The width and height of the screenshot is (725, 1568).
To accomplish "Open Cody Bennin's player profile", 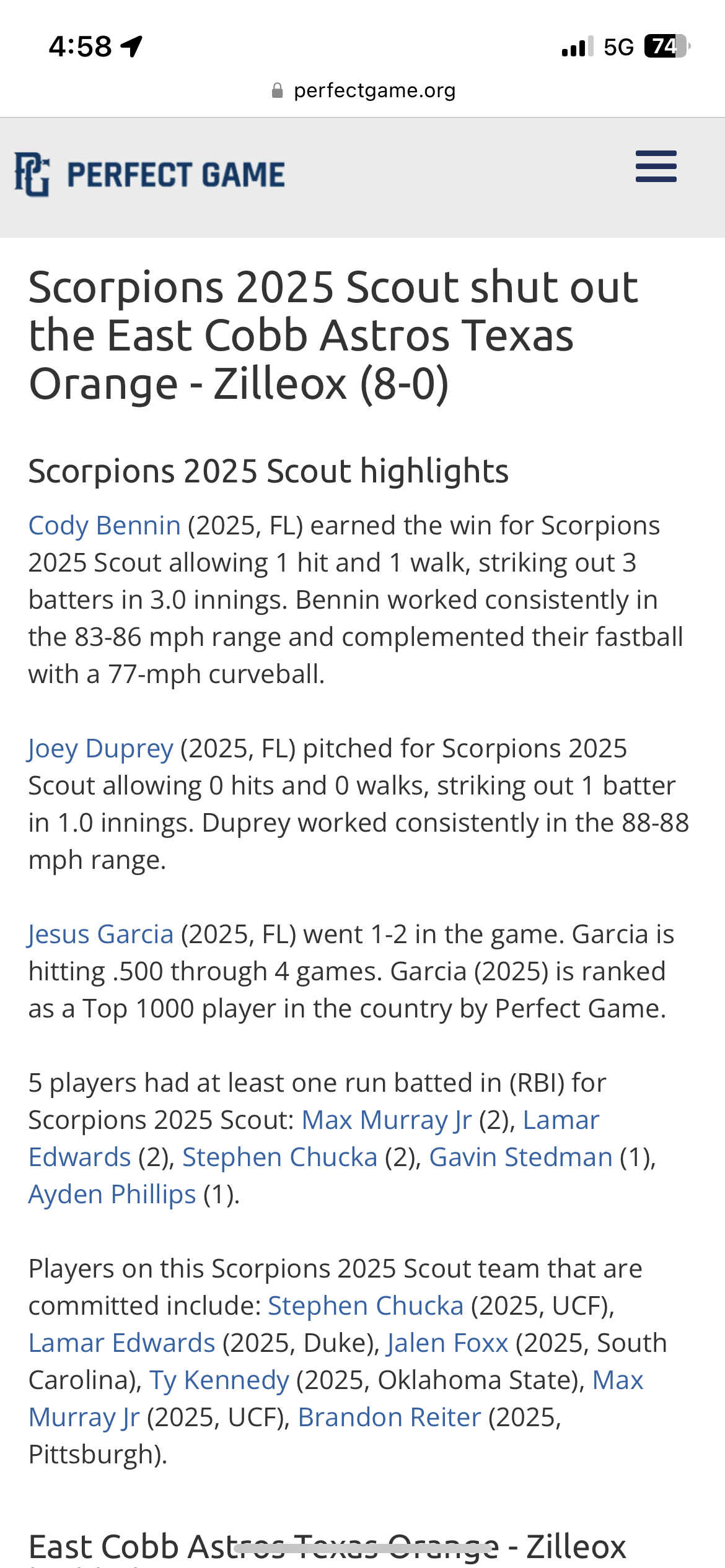I will 105,525.
